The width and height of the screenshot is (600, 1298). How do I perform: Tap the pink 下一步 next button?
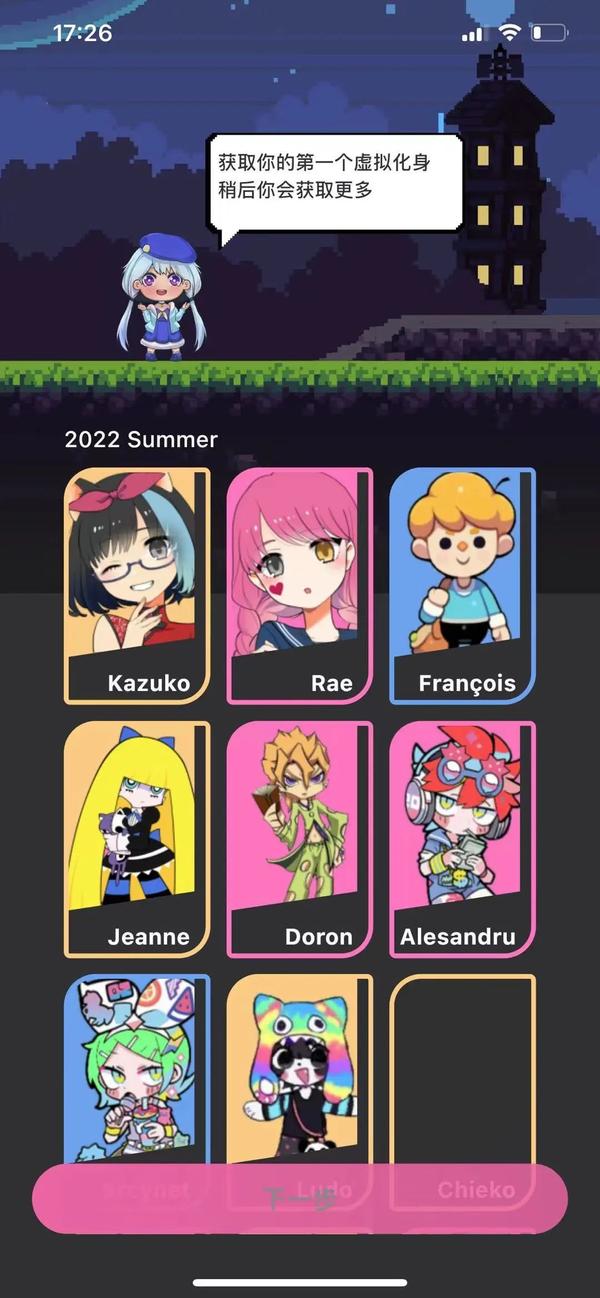click(x=299, y=1198)
